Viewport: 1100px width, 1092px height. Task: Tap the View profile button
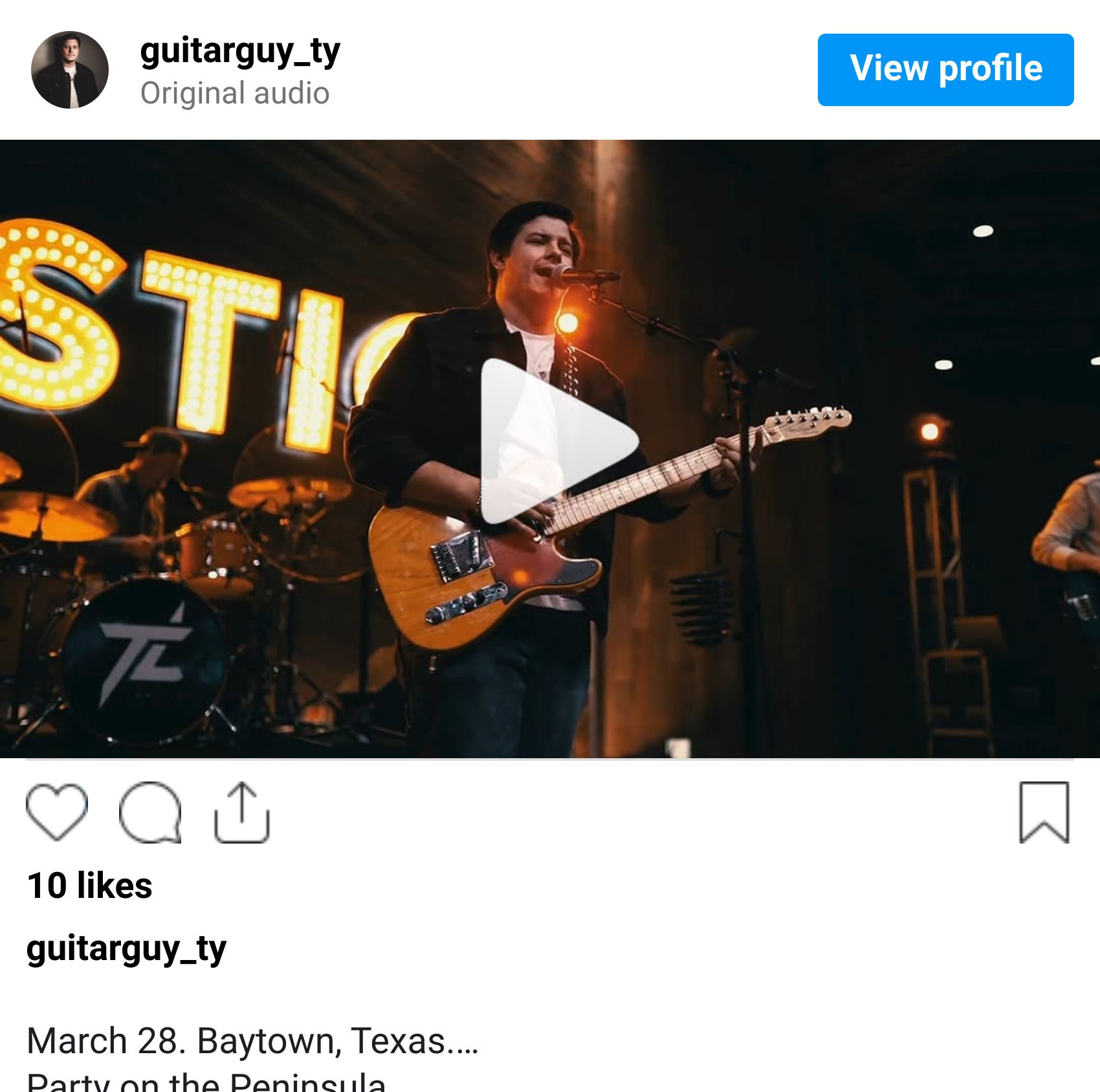point(945,70)
